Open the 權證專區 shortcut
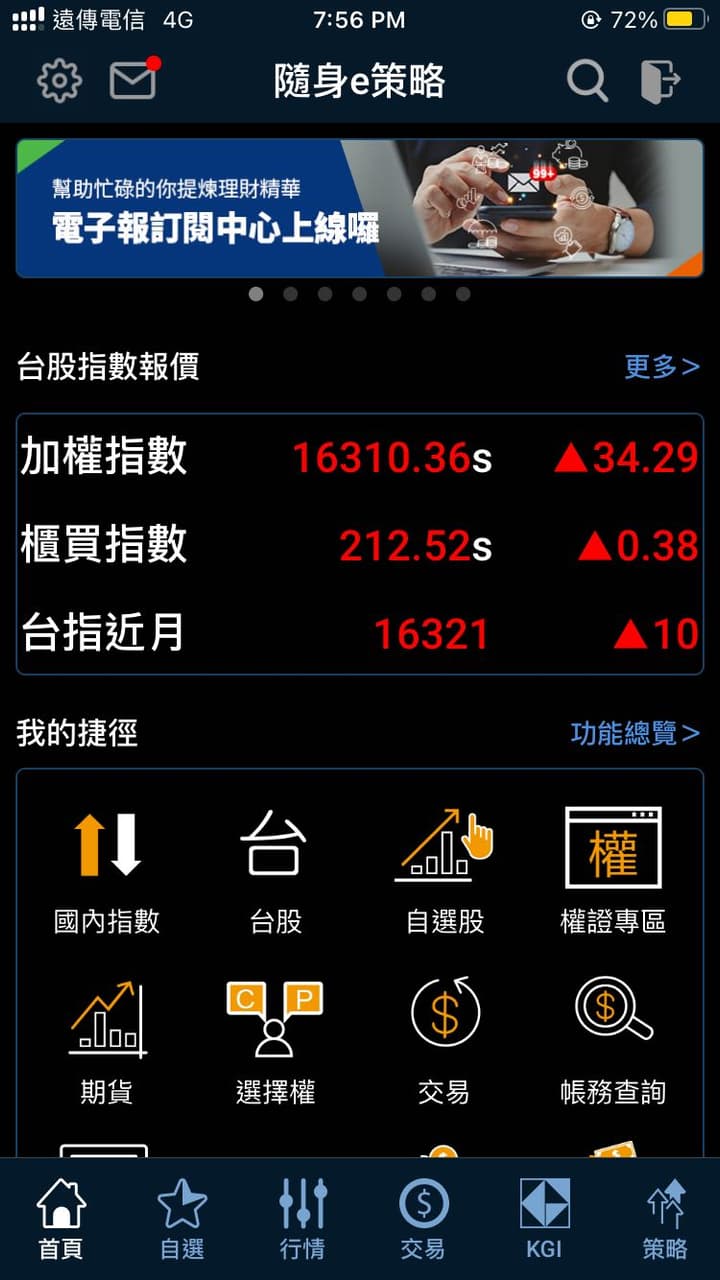 (x=613, y=868)
